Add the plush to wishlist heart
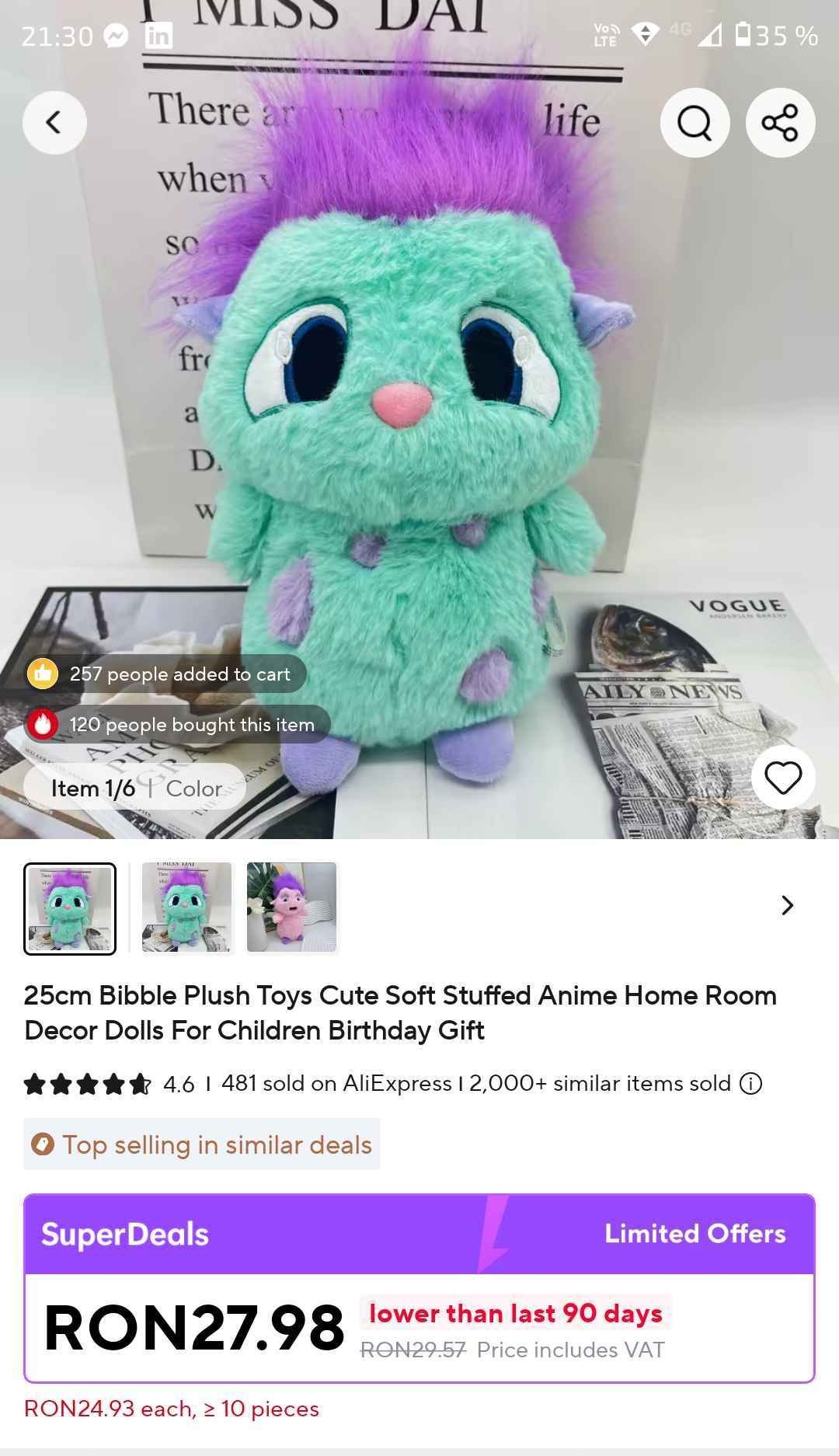839x1456 pixels. click(x=782, y=778)
